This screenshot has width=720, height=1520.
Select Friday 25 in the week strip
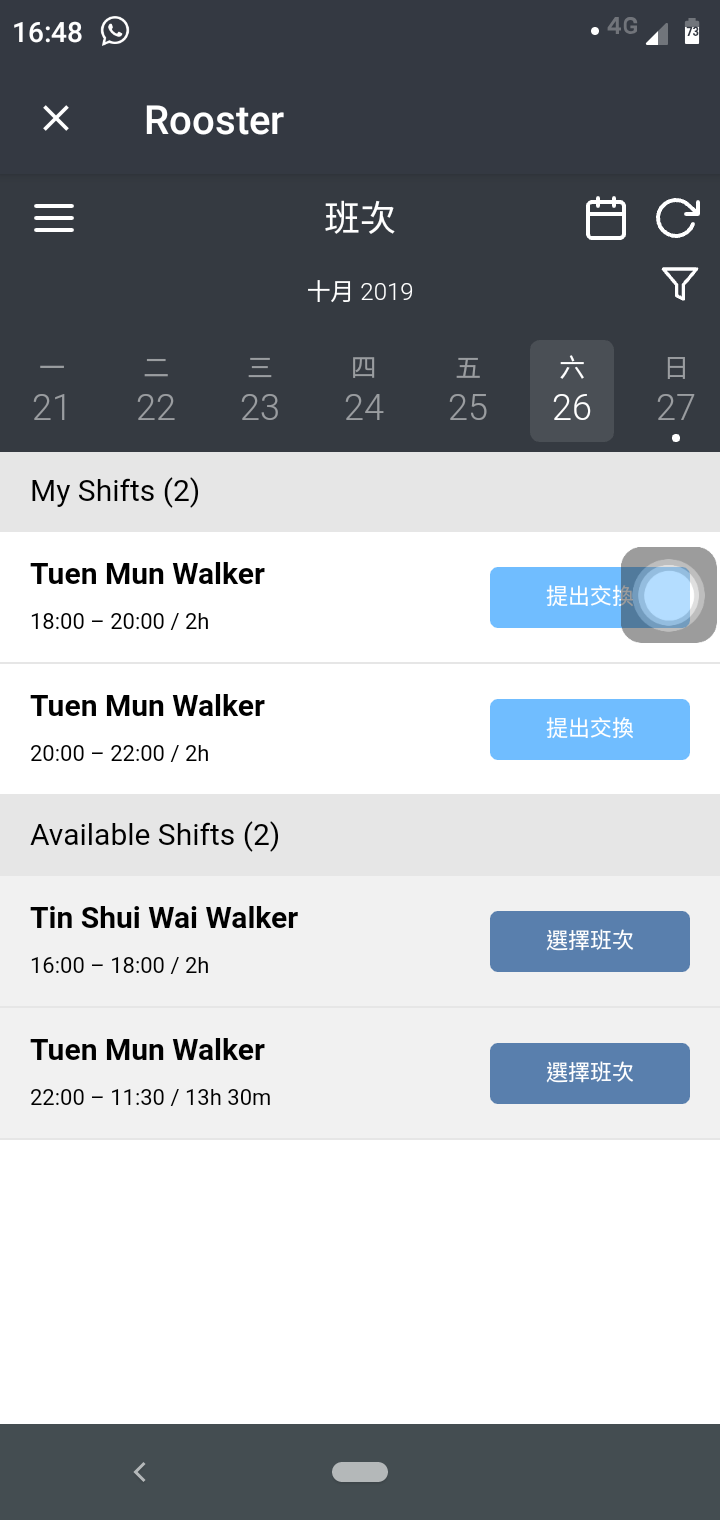tap(468, 391)
